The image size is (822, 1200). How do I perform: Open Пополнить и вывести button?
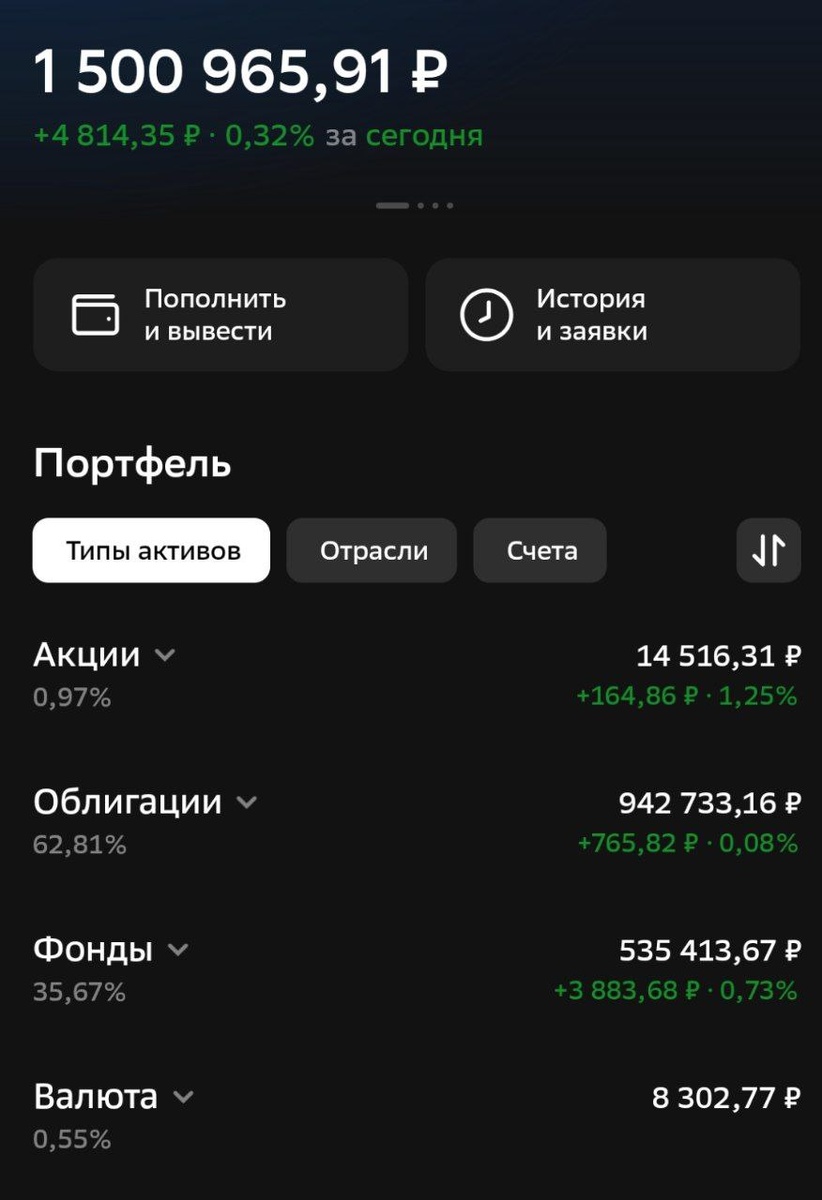[220, 315]
